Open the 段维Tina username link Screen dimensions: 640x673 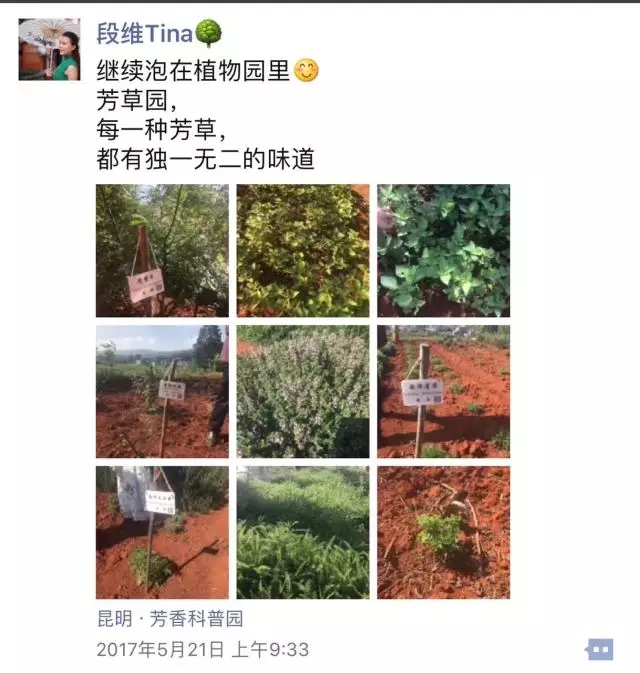(x=145, y=33)
